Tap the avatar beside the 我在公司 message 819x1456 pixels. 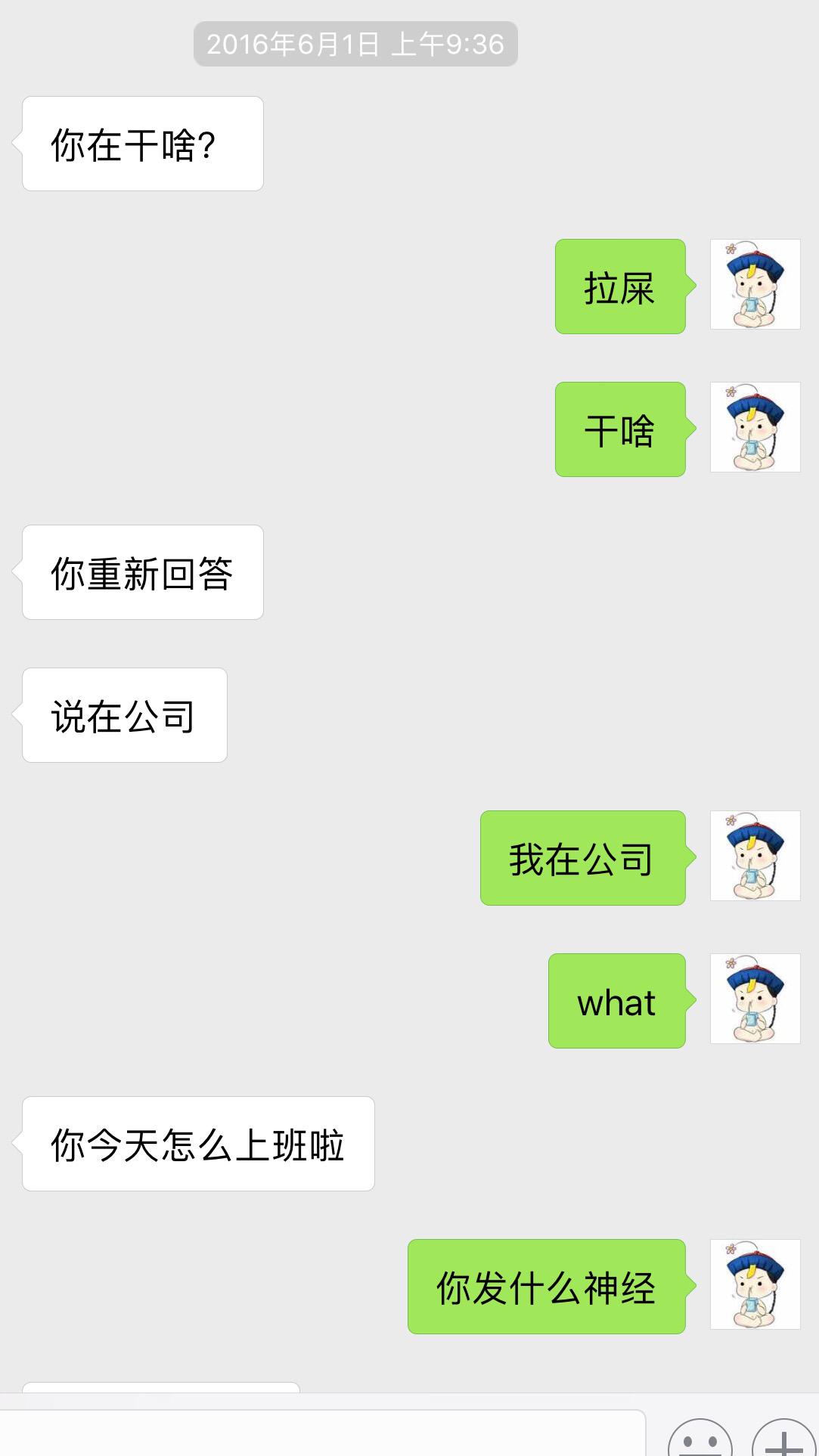753,857
